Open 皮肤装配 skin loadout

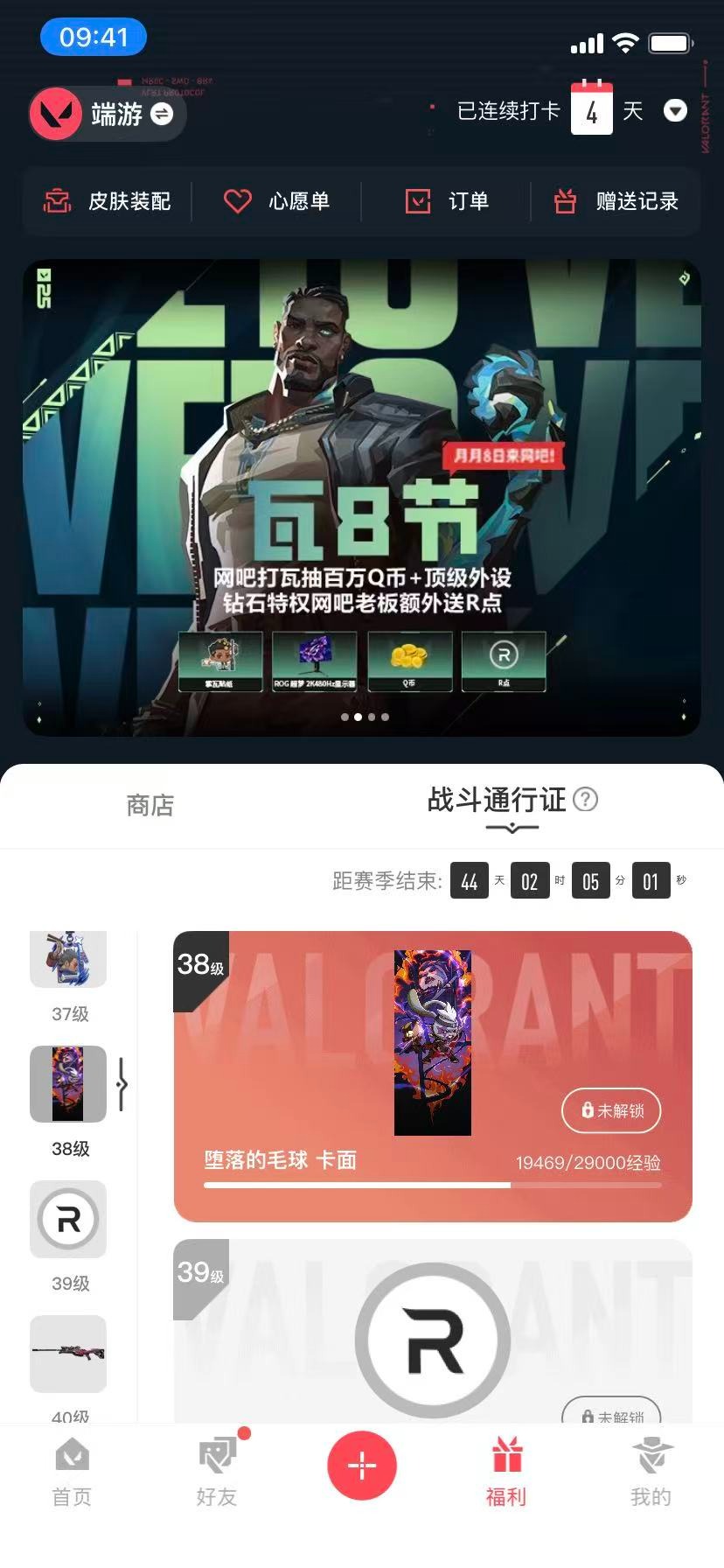(x=108, y=201)
